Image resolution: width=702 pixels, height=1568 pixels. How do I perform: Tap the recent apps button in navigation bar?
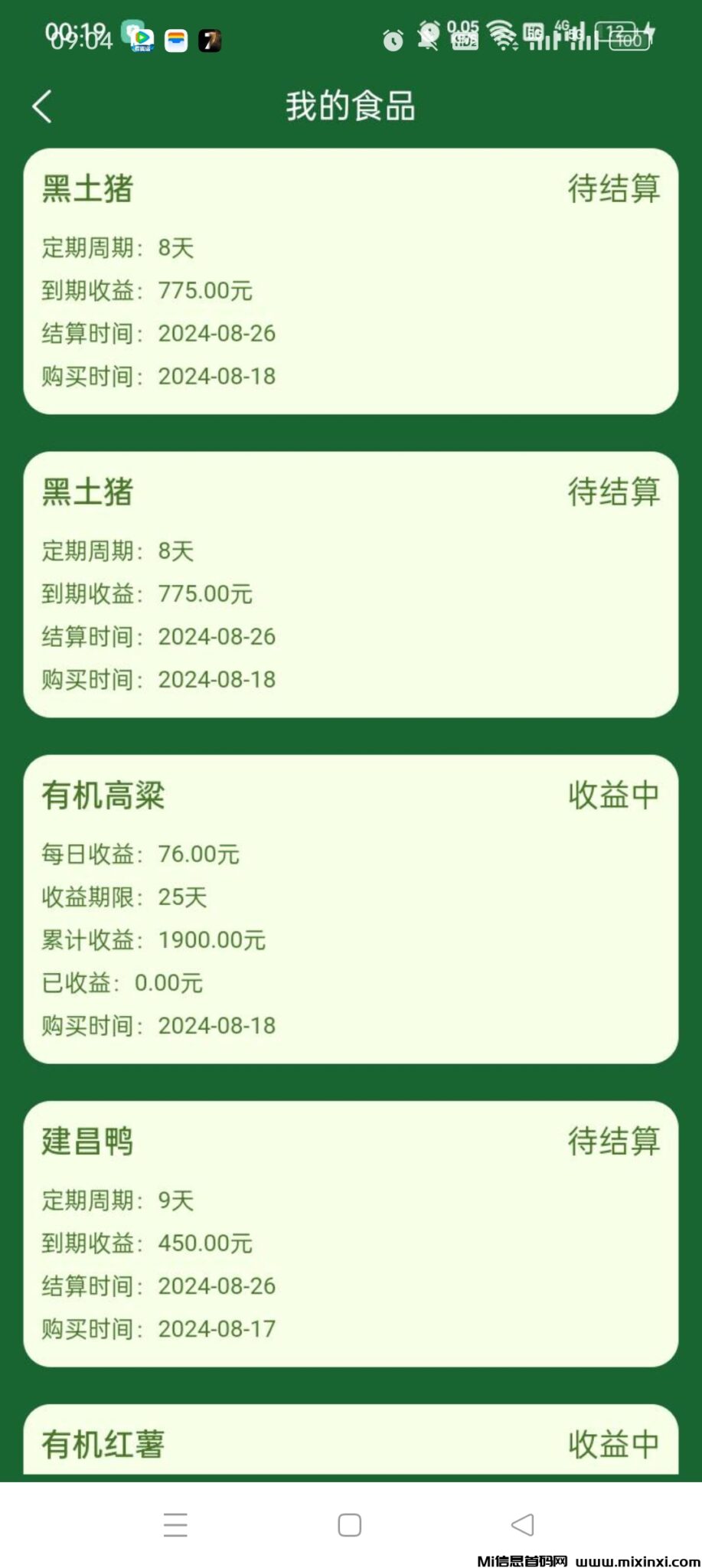(175, 1525)
